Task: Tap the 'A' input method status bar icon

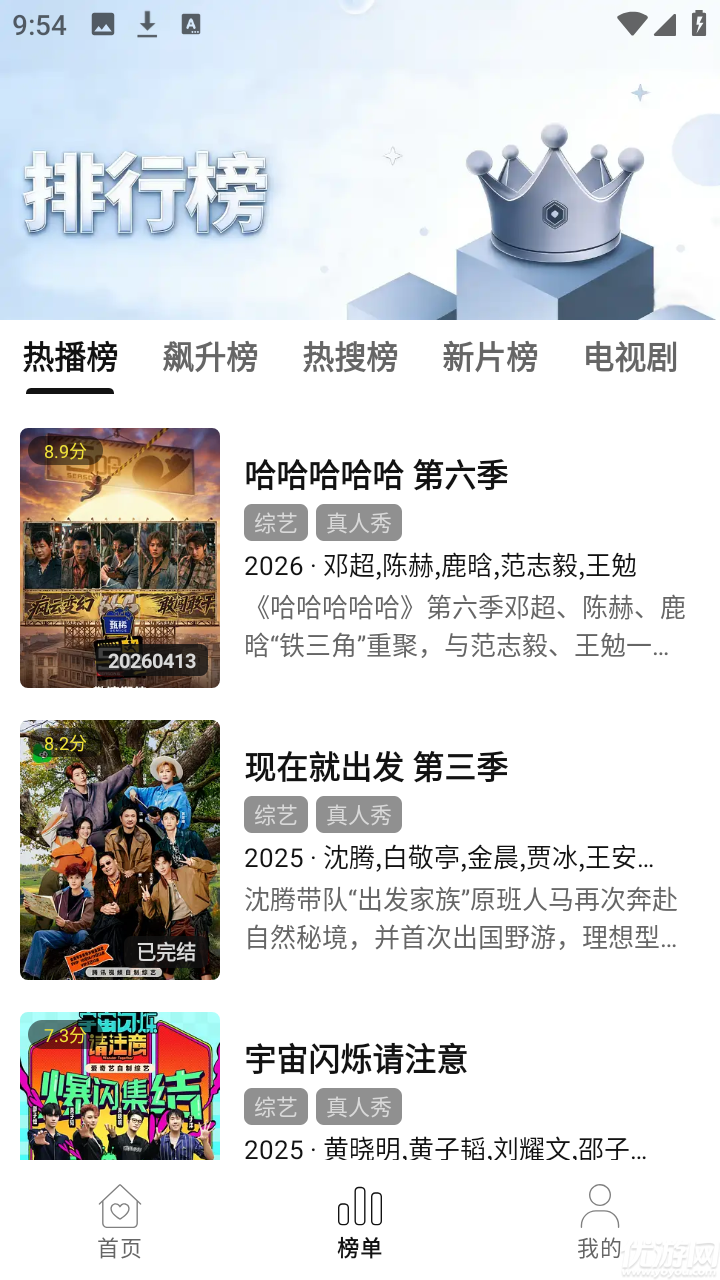Action: [190, 24]
